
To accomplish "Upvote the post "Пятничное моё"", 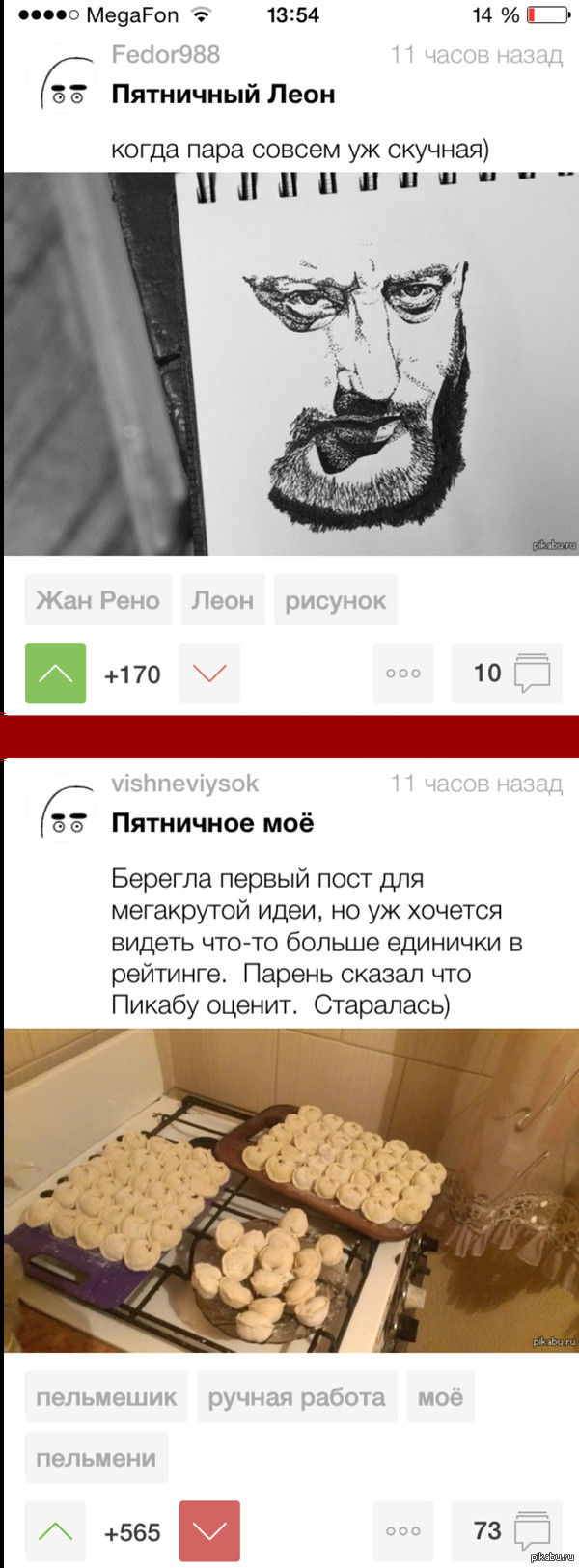I will (55, 1530).
